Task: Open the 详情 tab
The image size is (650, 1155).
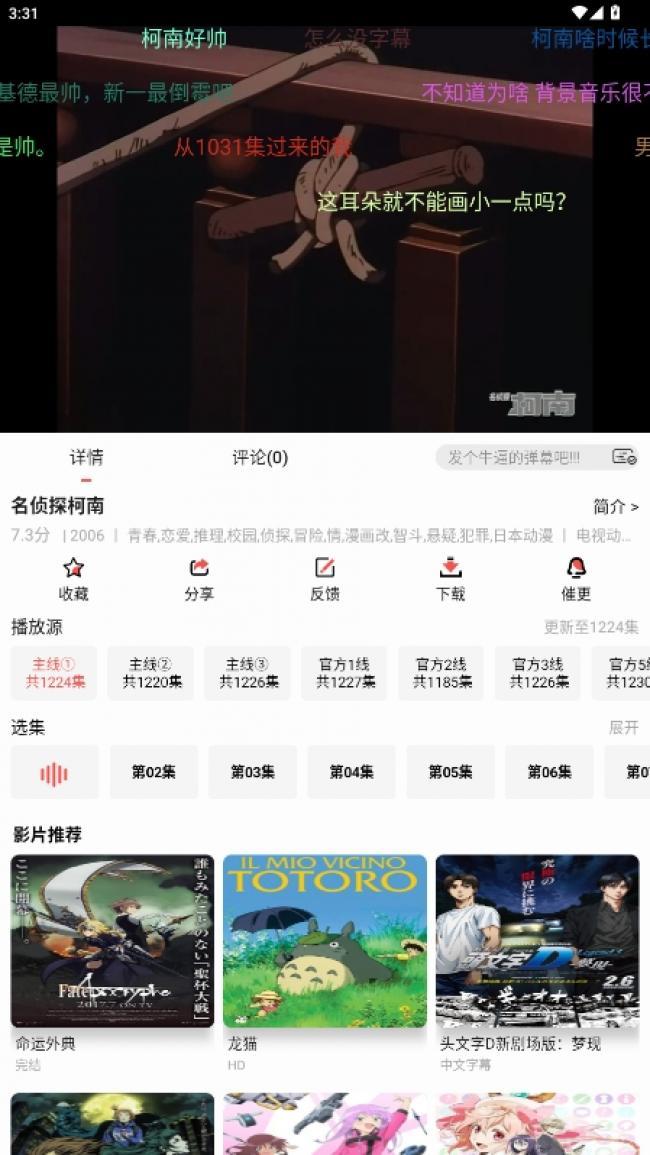Action: (86, 458)
